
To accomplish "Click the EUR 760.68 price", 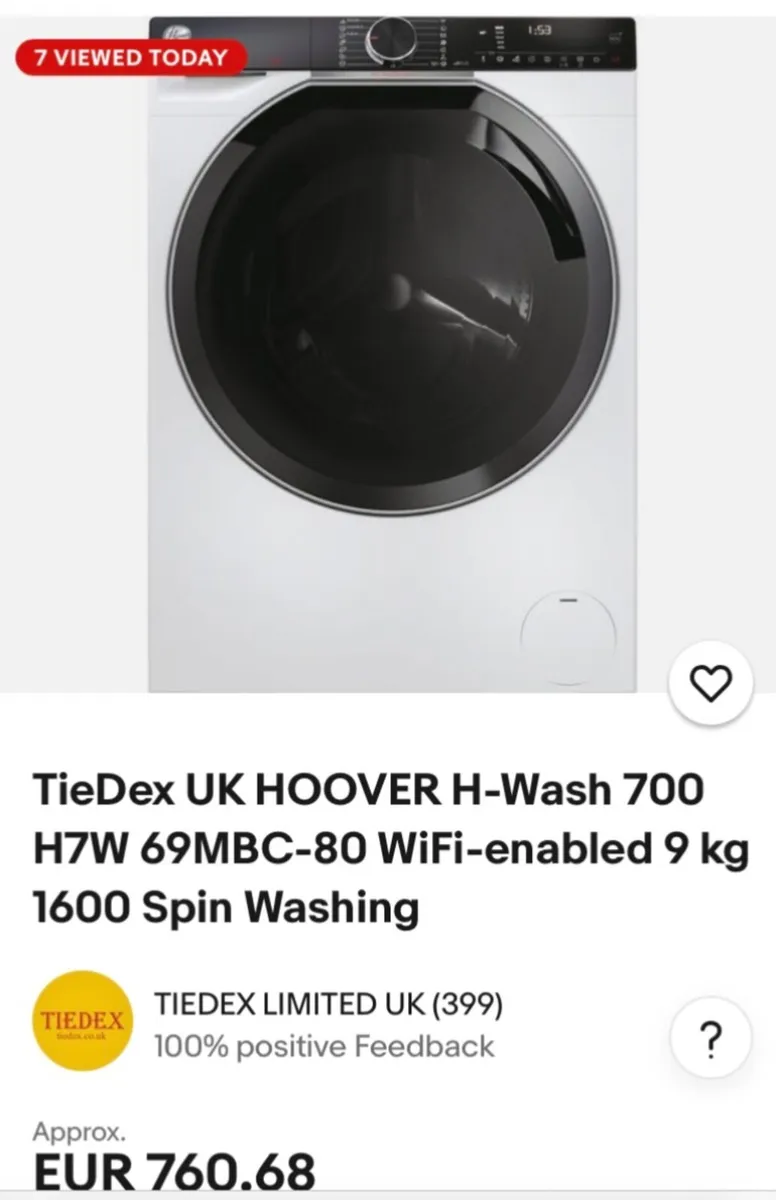I will click(173, 1168).
